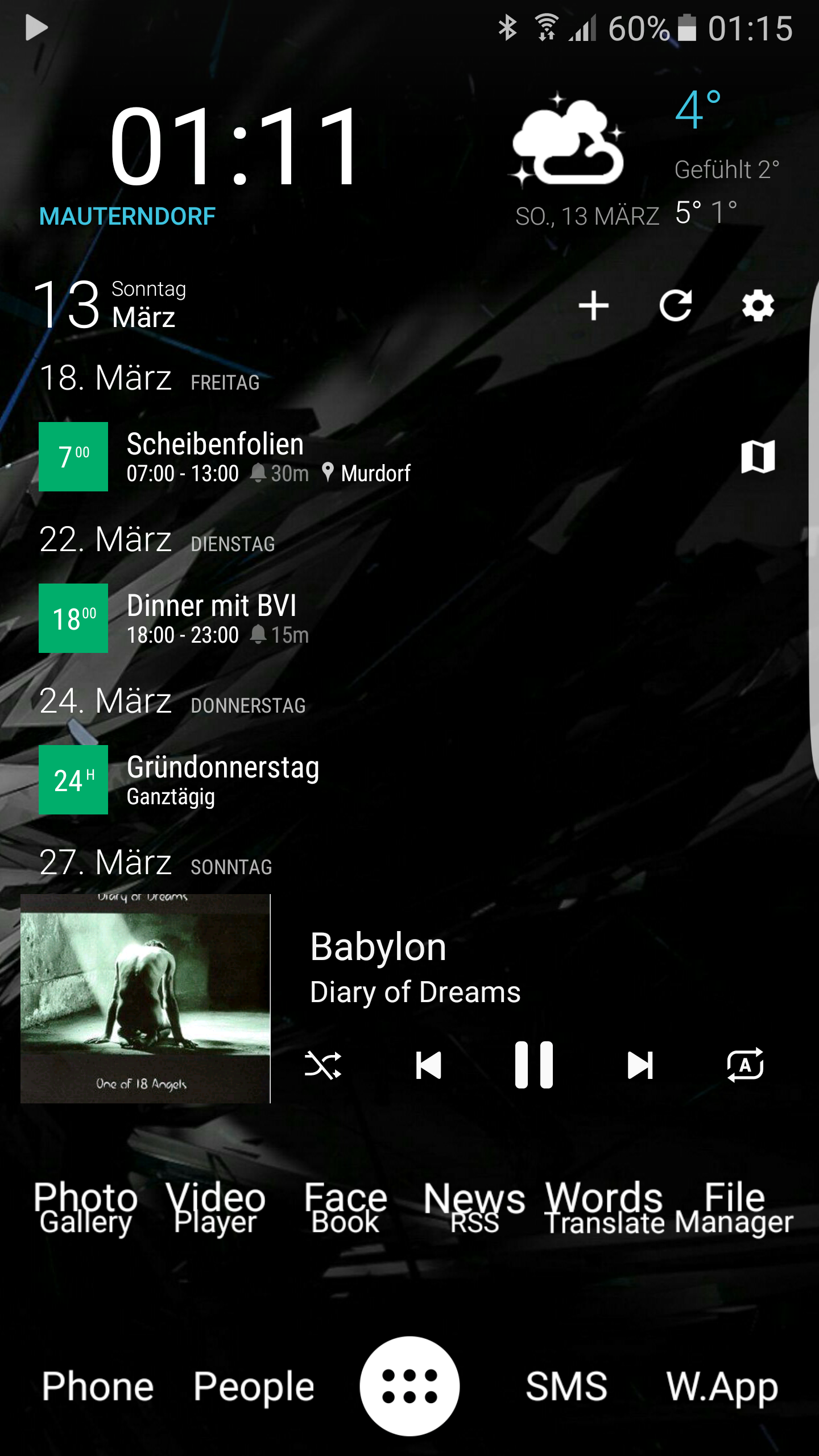The height and width of the screenshot is (1456, 819).
Task: Pause the song Babylon
Action: pos(533,1065)
